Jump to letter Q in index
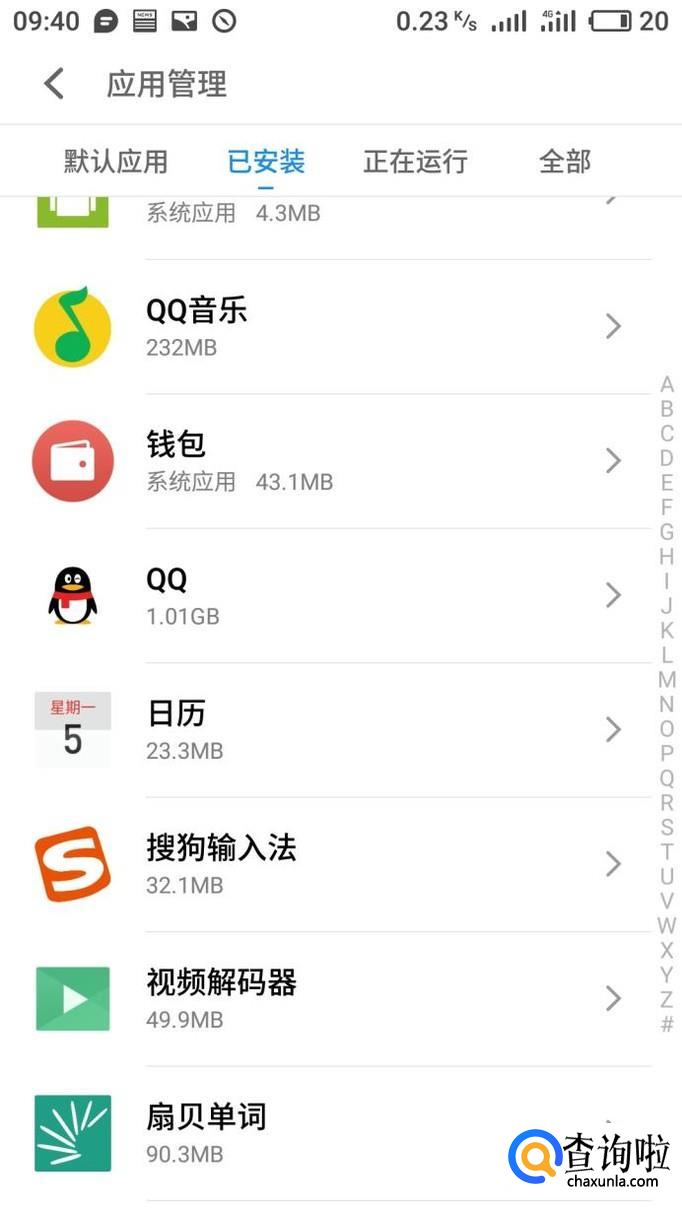Screen dimensions: 682x1212 click(x=667, y=778)
